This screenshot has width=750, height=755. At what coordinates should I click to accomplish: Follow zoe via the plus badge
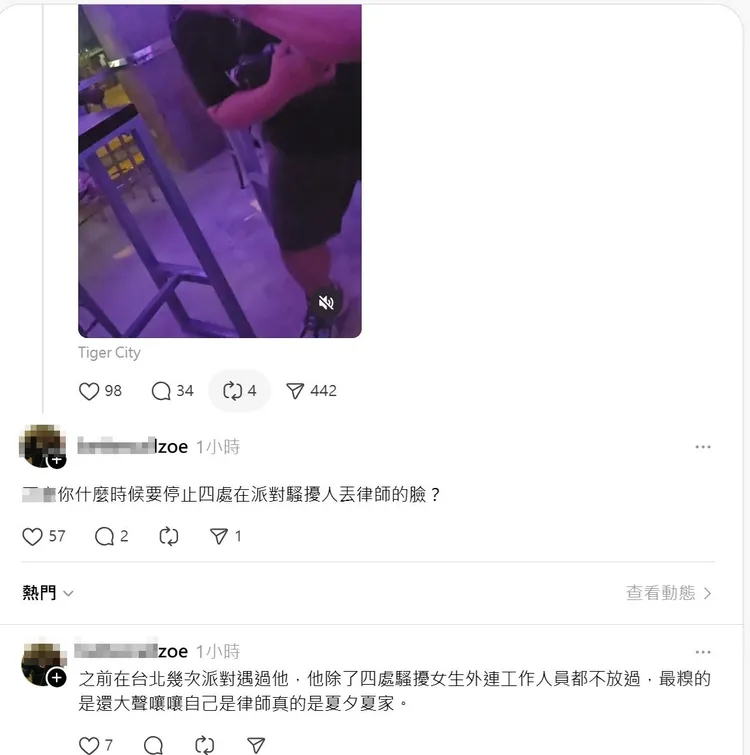coord(57,460)
